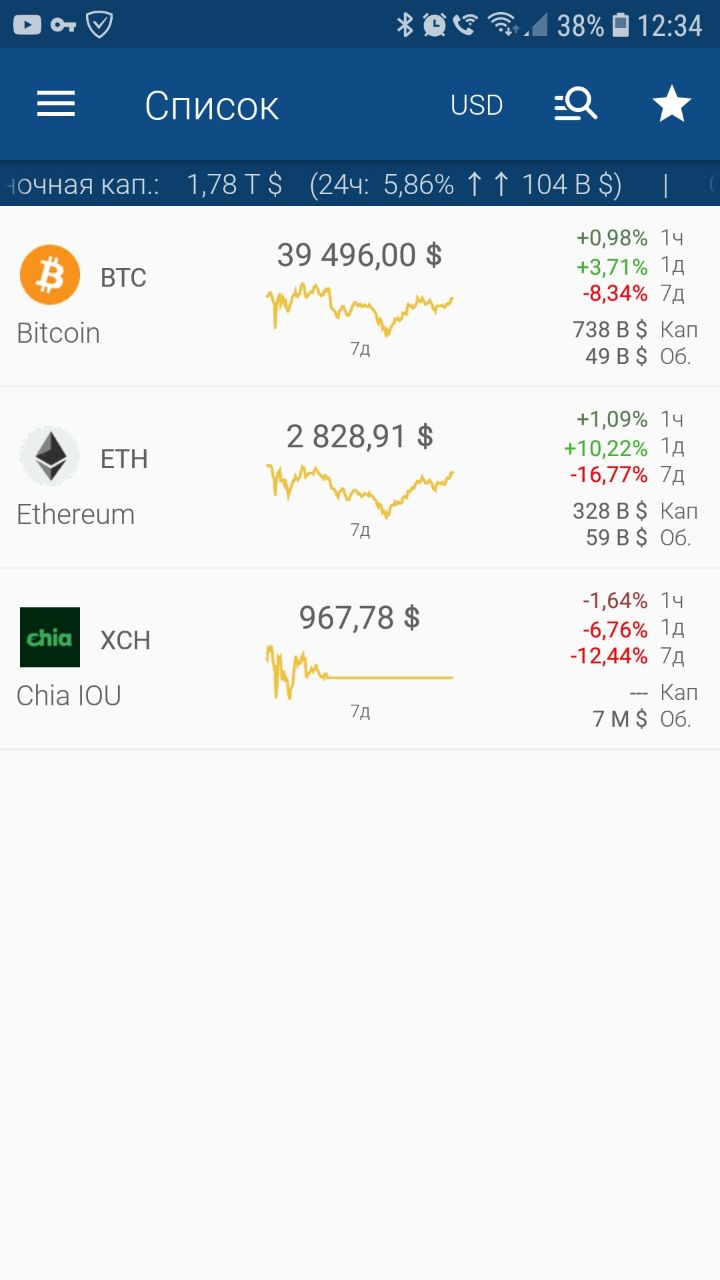Open the Ethereum ETH row
This screenshot has width=720, height=1280.
click(360, 478)
